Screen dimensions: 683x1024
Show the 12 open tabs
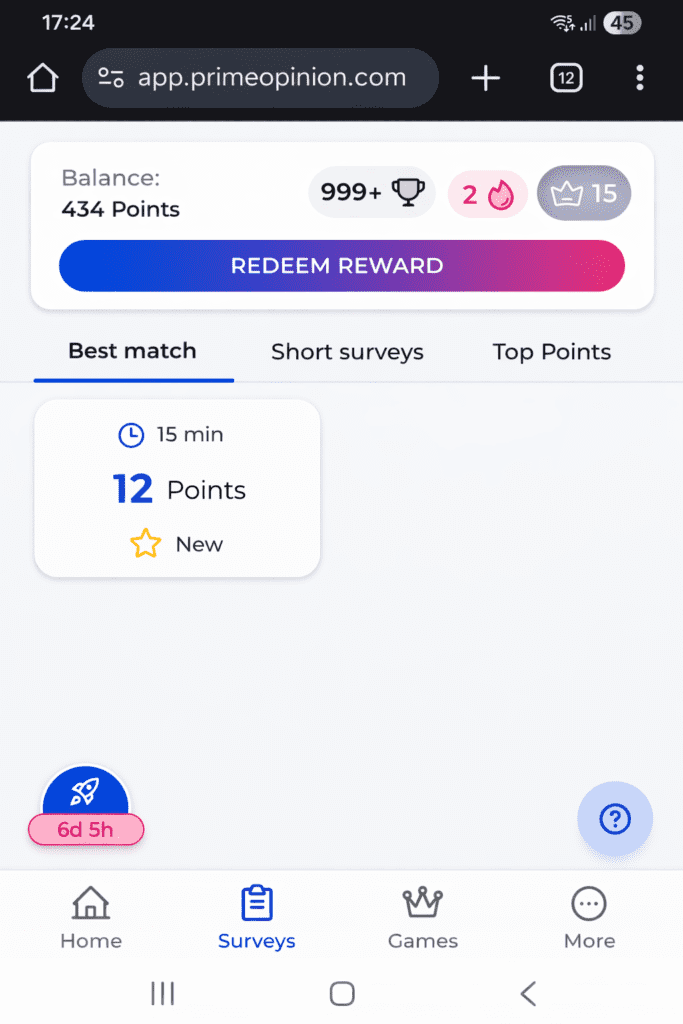566,78
